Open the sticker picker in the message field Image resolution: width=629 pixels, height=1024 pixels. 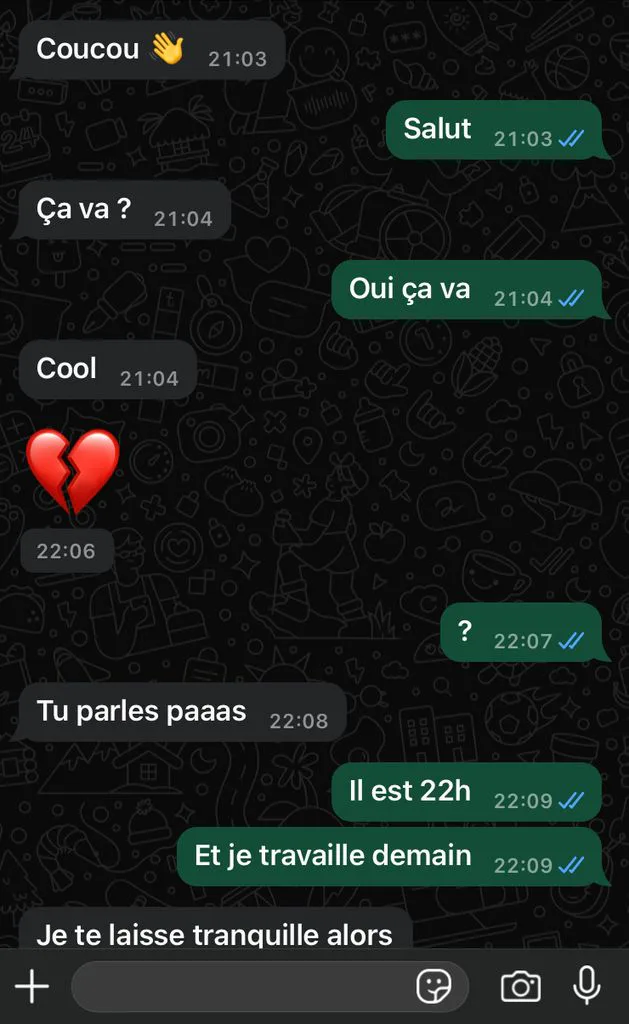point(434,985)
